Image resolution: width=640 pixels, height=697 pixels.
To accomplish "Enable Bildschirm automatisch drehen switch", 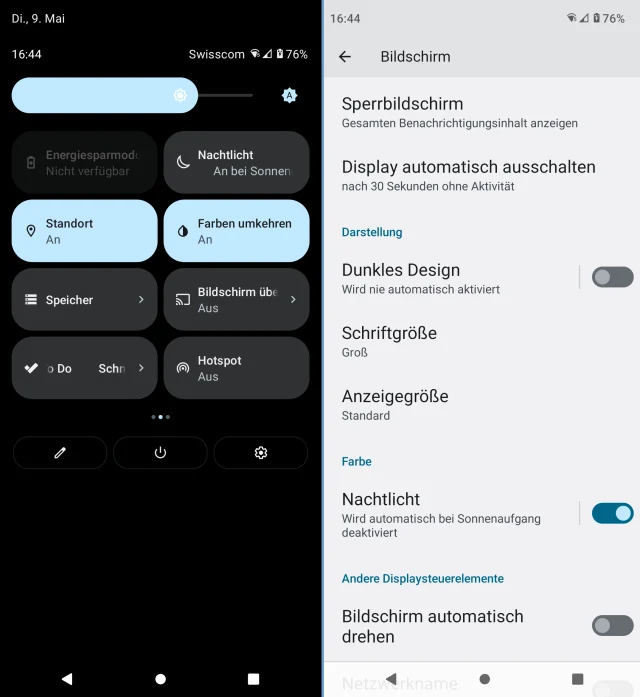I will coord(612,625).
